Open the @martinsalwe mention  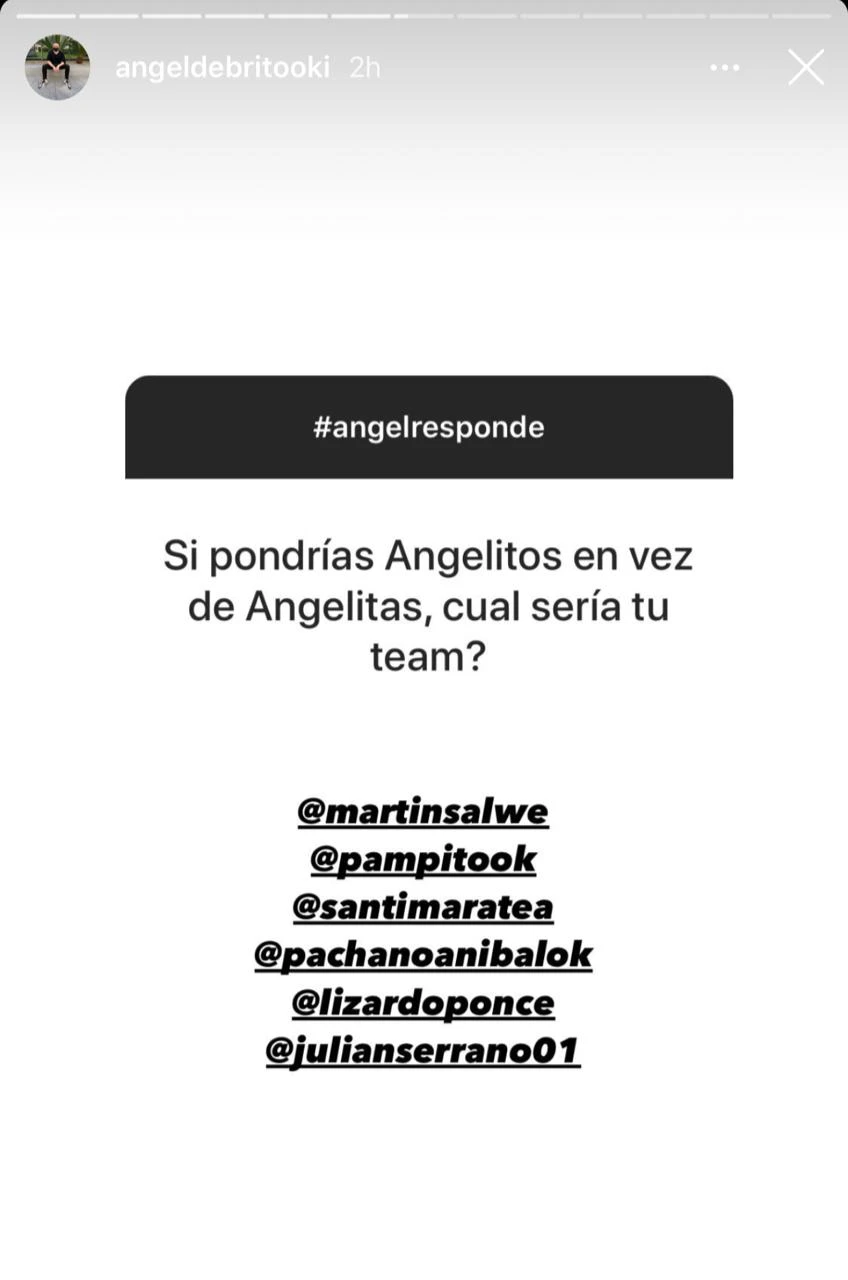click(423, 811)
